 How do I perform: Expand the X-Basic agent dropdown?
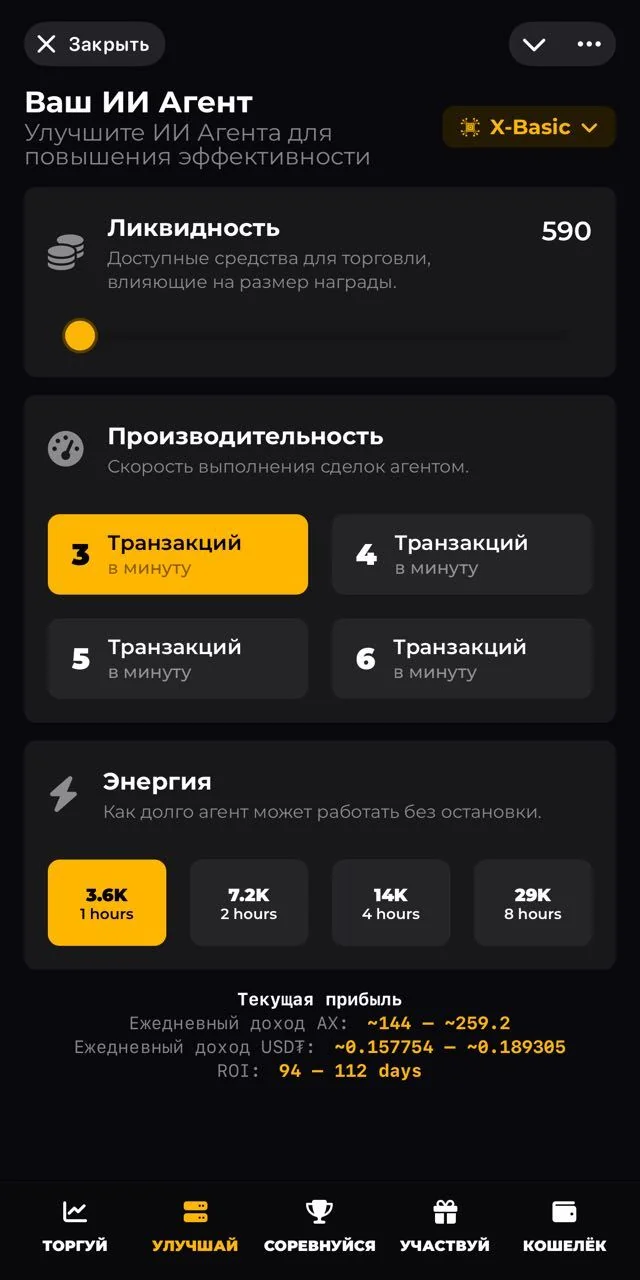coord(529,127)
